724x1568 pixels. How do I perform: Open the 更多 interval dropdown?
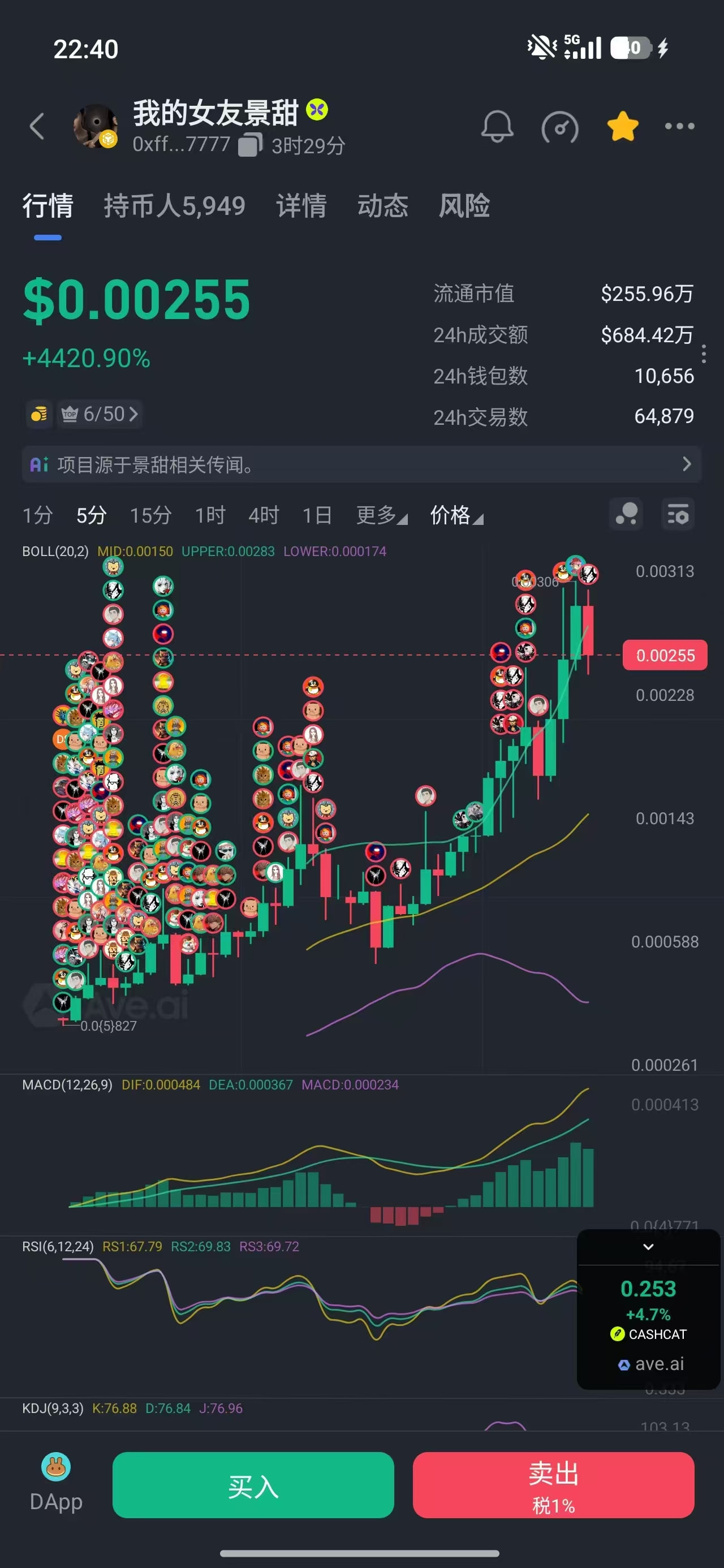(x=382, y=515)
